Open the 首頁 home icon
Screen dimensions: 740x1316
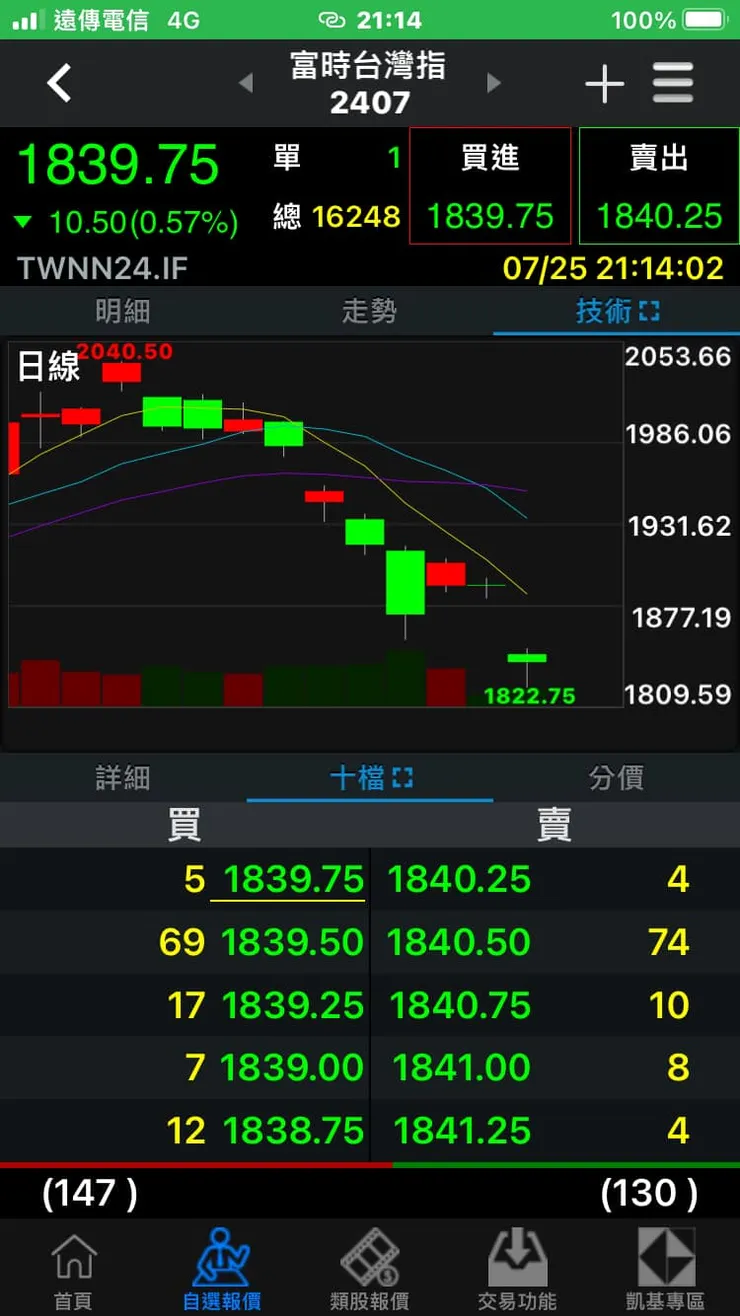tap(71, 1267)
